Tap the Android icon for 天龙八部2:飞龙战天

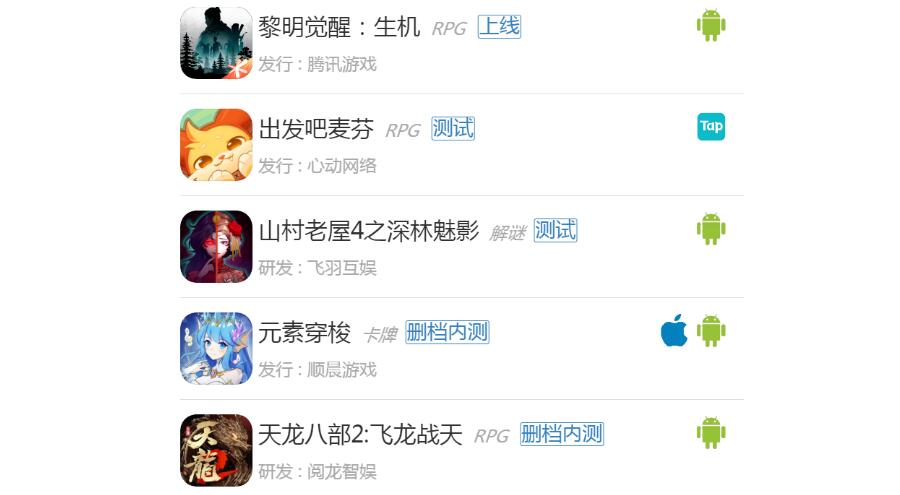(x=711, y=433)
